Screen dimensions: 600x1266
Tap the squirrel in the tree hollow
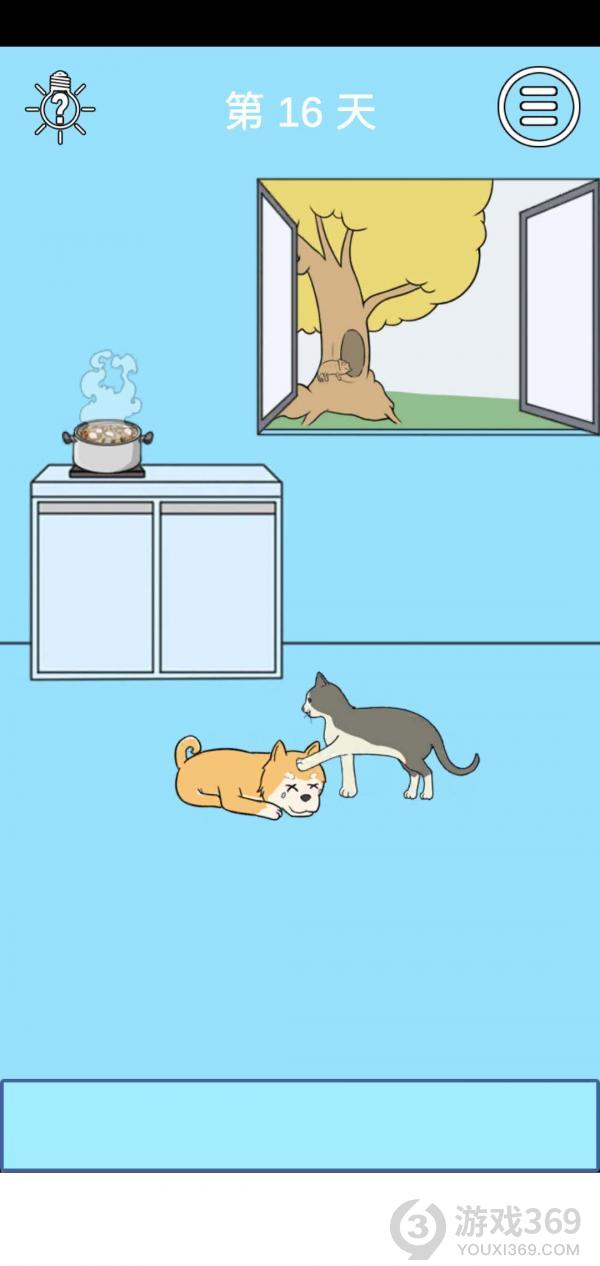(x=337, y=372)
